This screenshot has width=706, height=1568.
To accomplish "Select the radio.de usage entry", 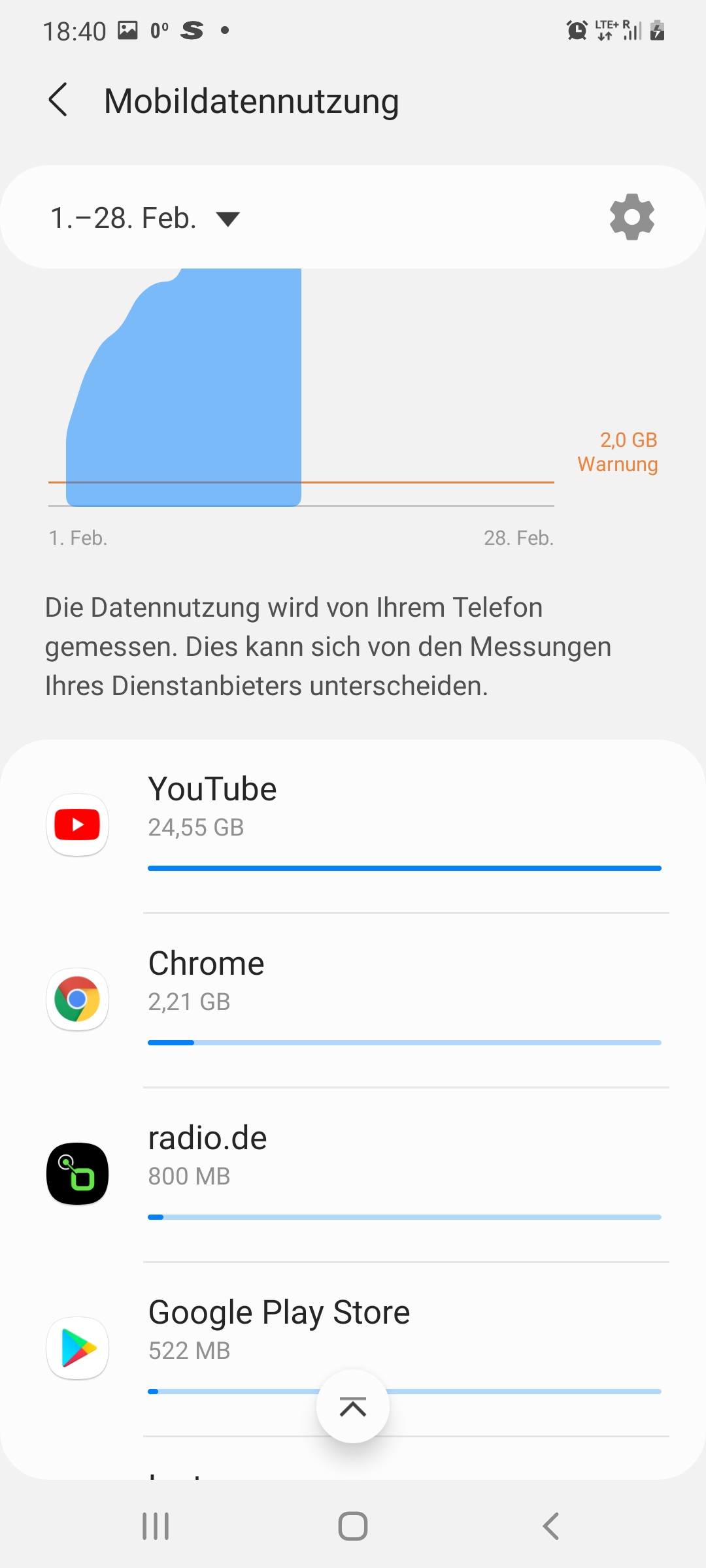I will click(x=353, y=1175).
